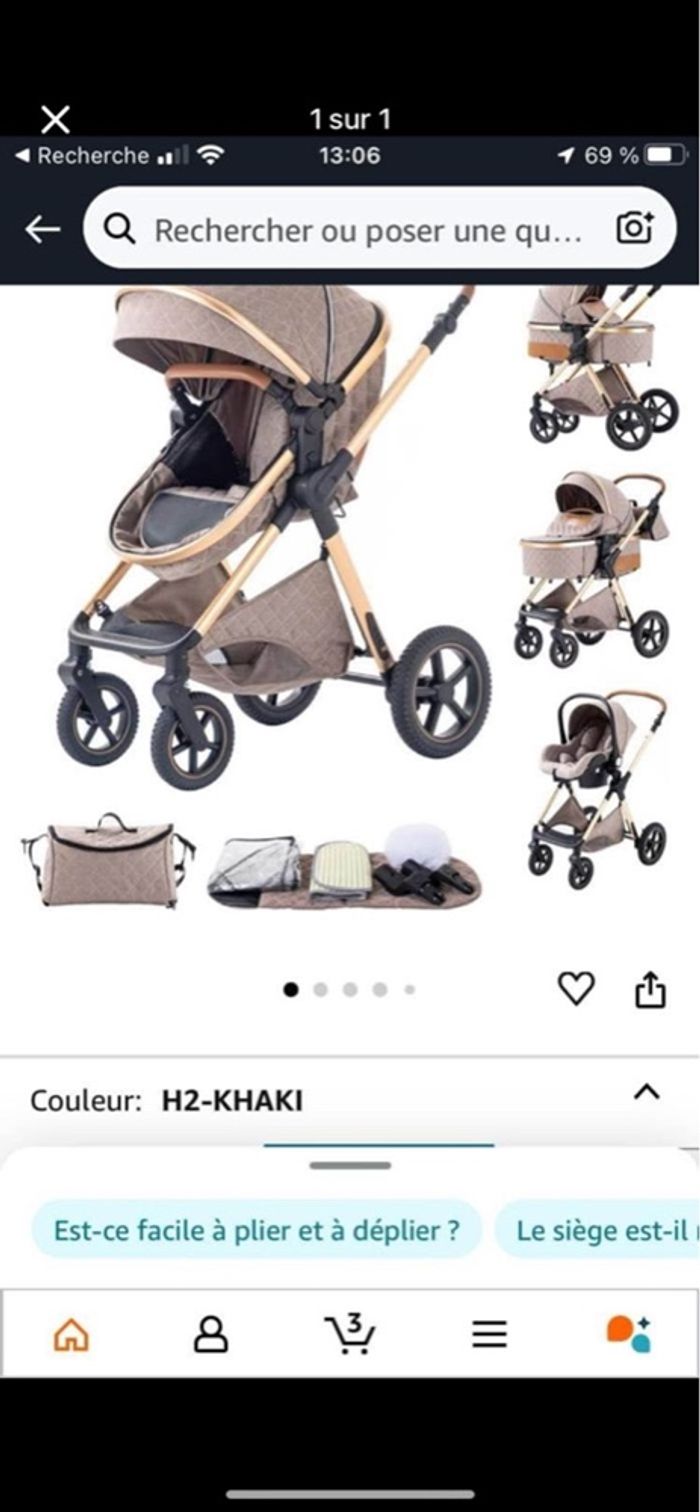Open the account profile tab
This screenshot has height=1512, width=700.
point(211,1333)
